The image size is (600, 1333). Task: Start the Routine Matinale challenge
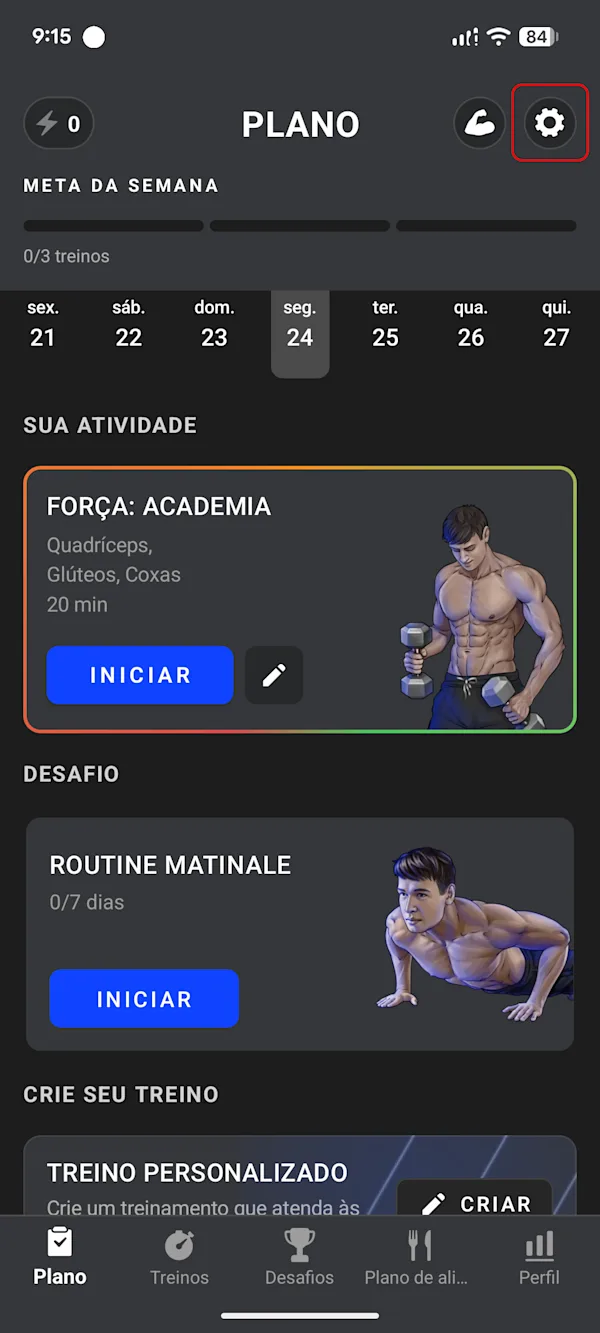(x=144, y=999)
